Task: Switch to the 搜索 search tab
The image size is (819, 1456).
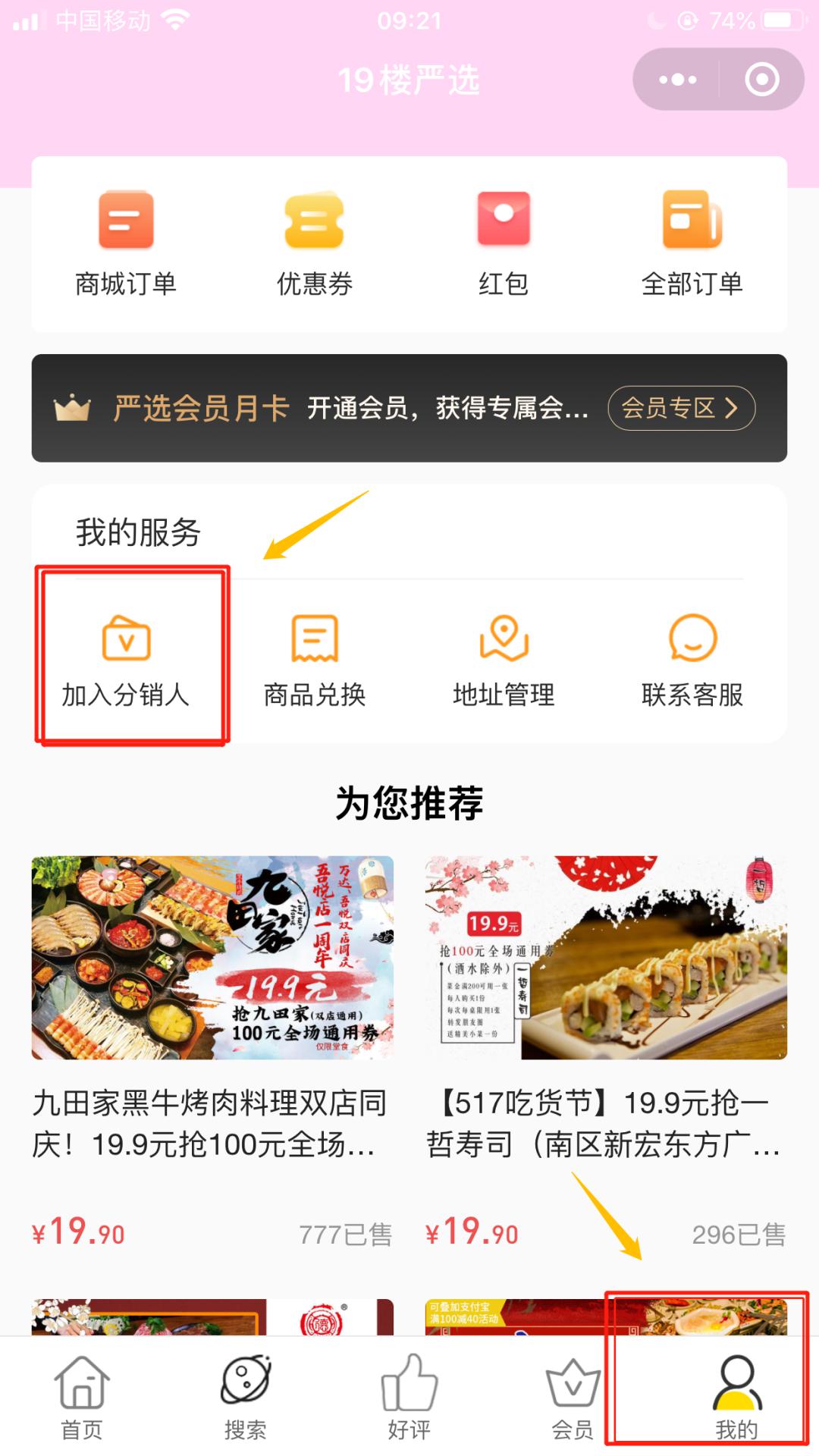Action: (x=246, y=1397)
